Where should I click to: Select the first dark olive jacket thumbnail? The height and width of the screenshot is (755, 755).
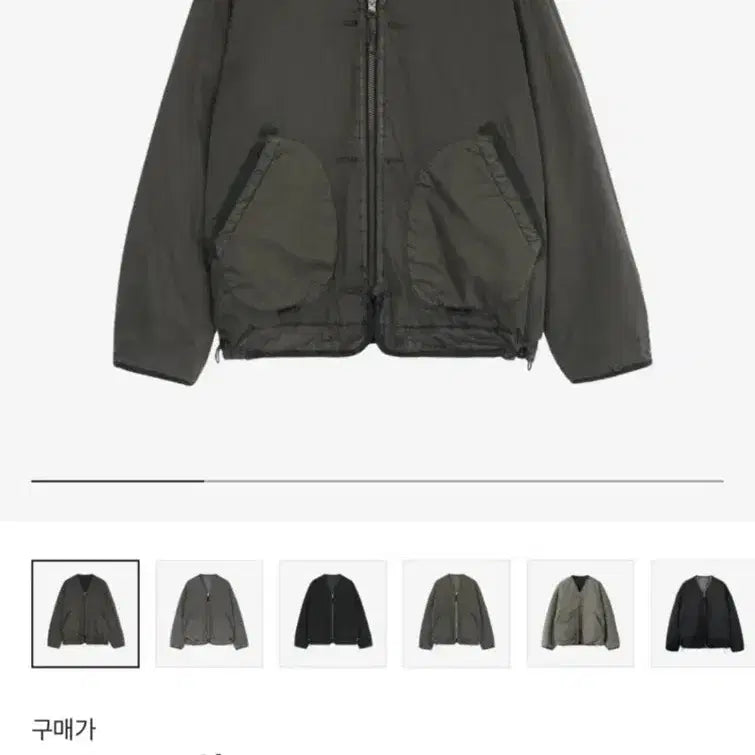coord(86,613)
